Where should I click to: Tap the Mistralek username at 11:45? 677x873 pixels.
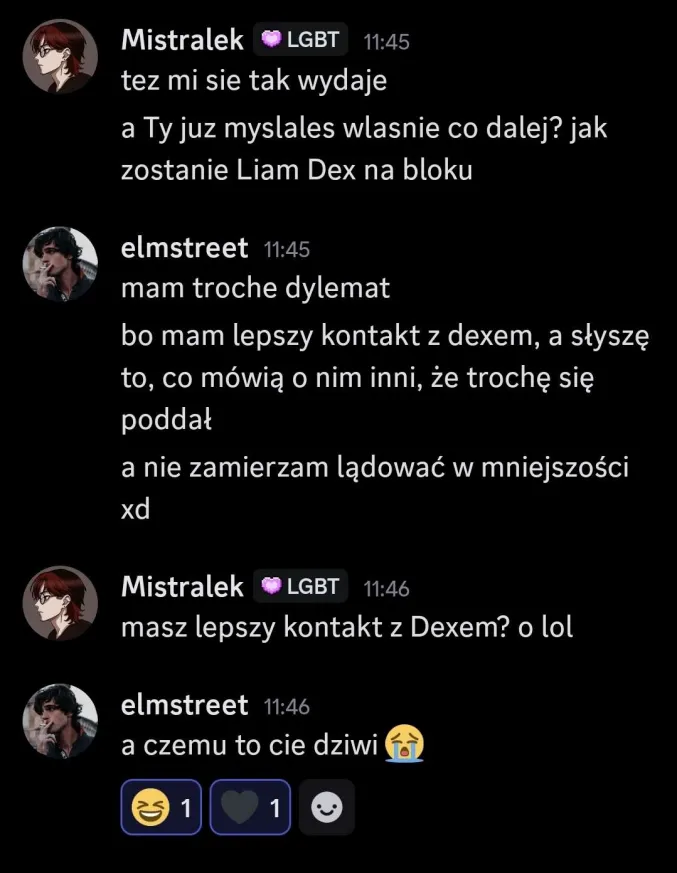[182, 40]
